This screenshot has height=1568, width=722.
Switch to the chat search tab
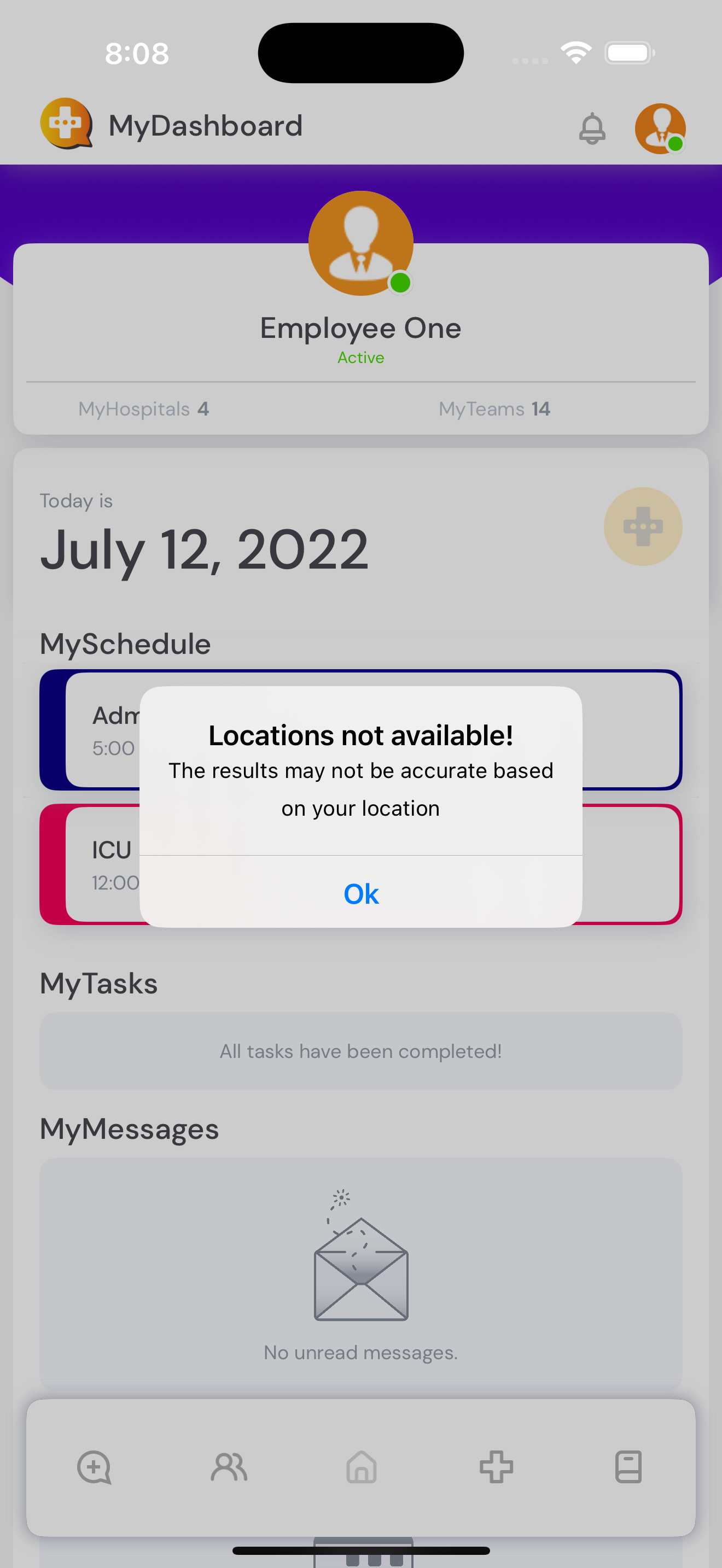(x=95, y=1467)
